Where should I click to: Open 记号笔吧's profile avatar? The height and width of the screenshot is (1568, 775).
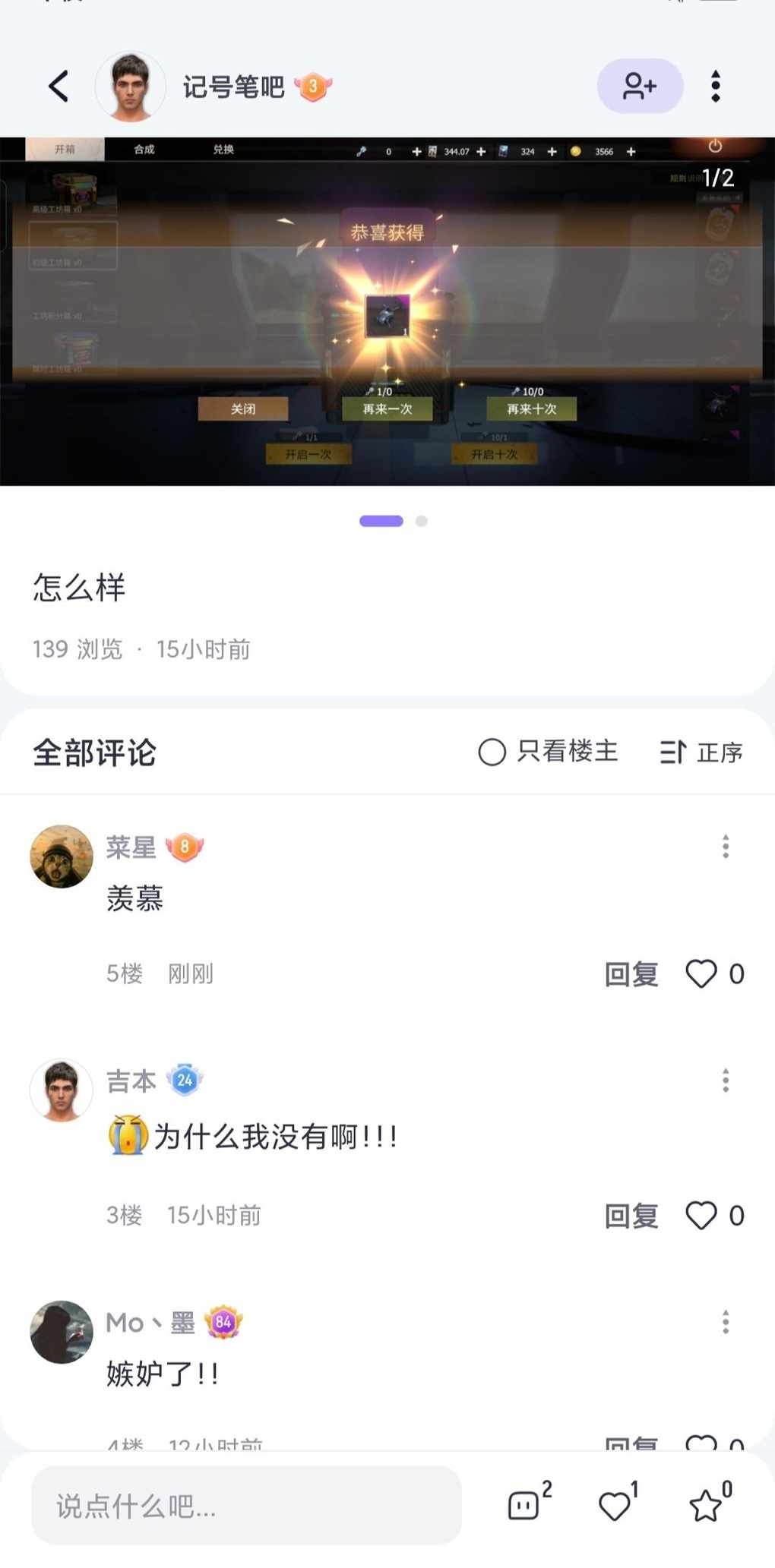point(130,87)
